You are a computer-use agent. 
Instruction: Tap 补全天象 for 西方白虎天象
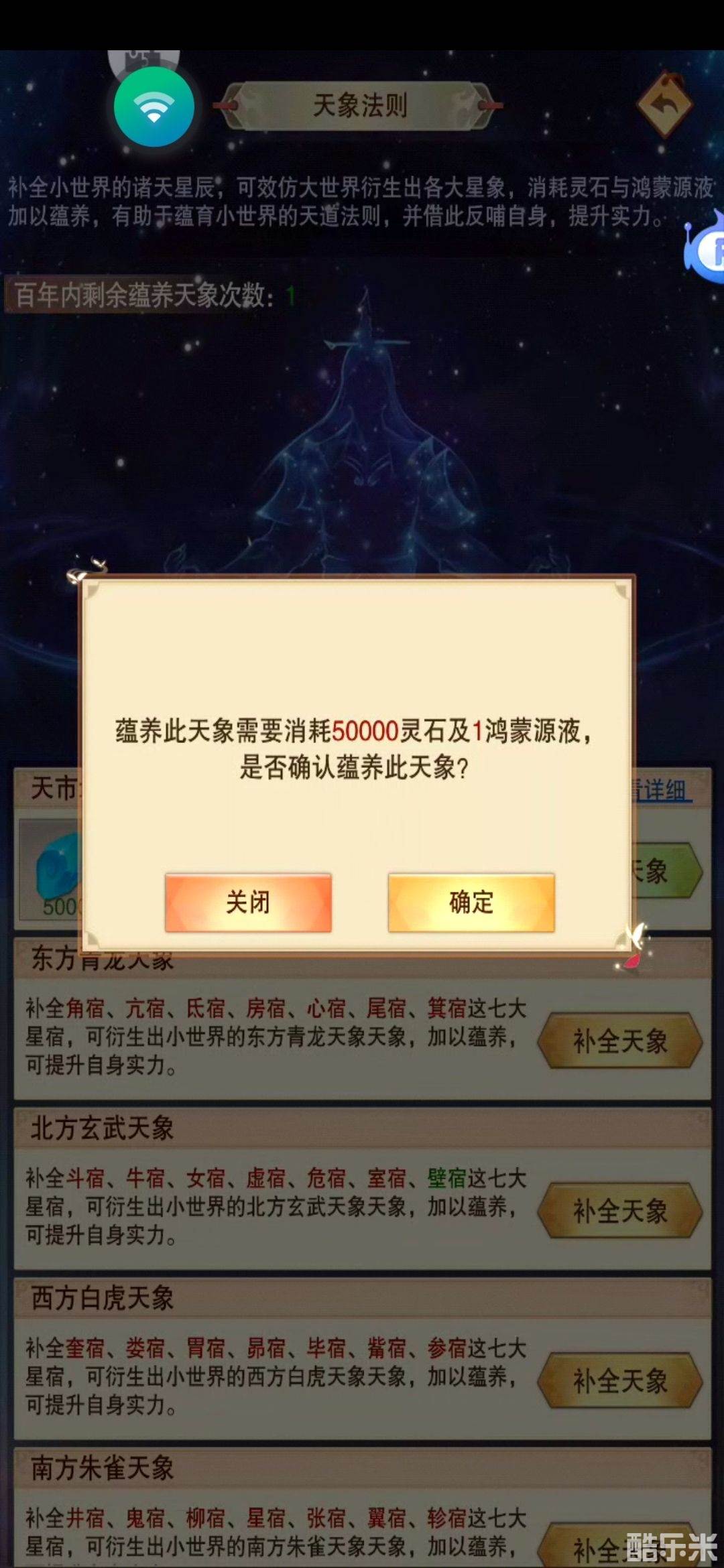coord(620,1380)
